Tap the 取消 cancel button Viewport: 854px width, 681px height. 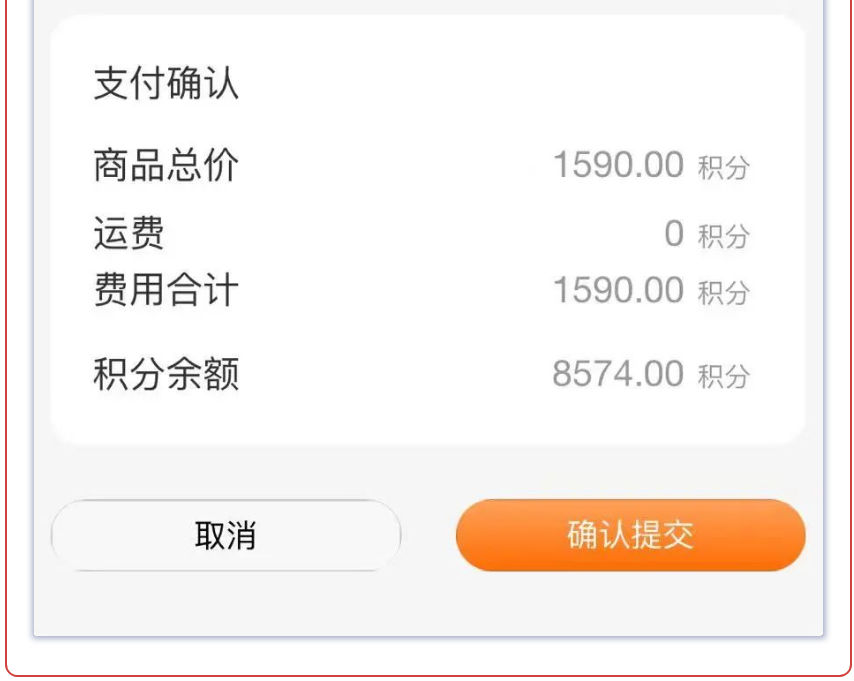(226, 535)
